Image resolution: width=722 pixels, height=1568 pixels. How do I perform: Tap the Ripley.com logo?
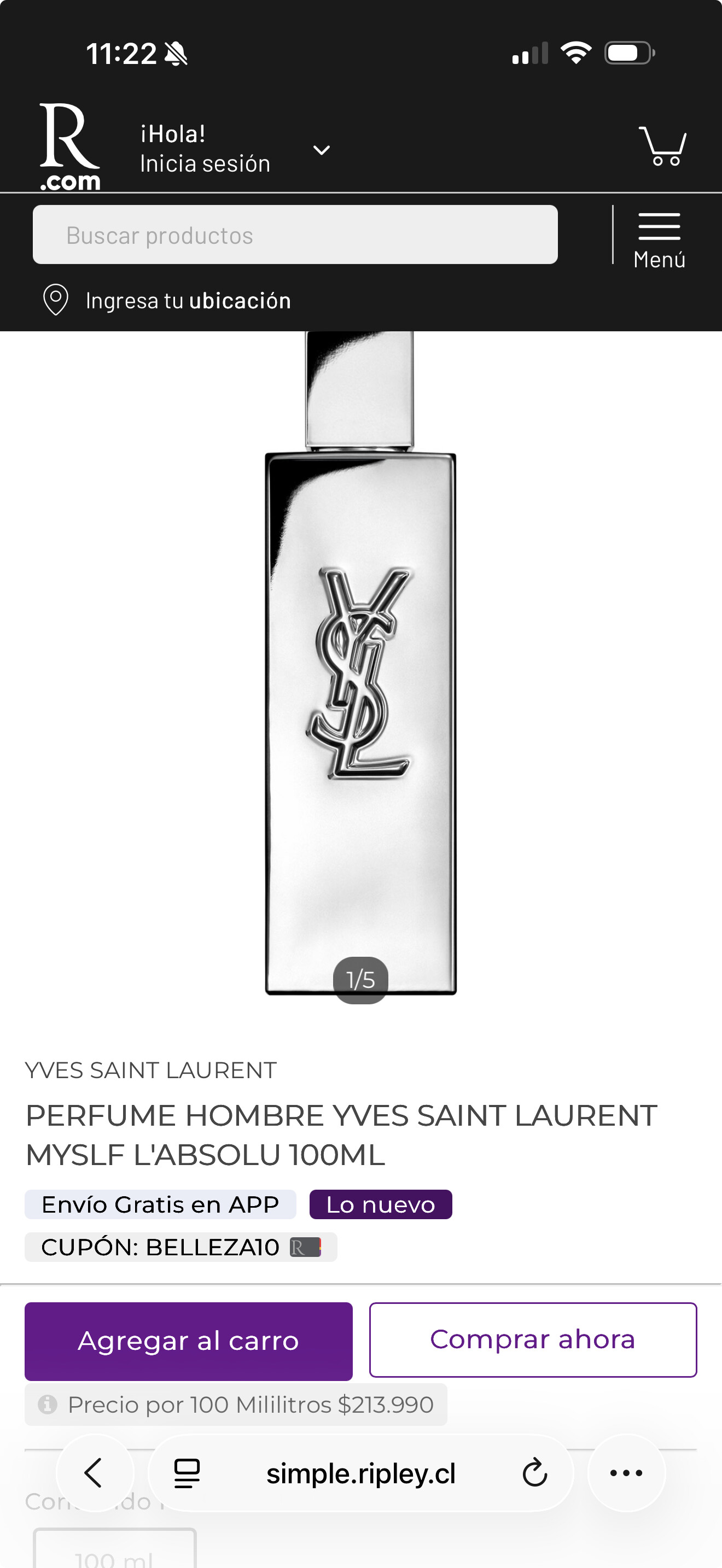point(69,146)
